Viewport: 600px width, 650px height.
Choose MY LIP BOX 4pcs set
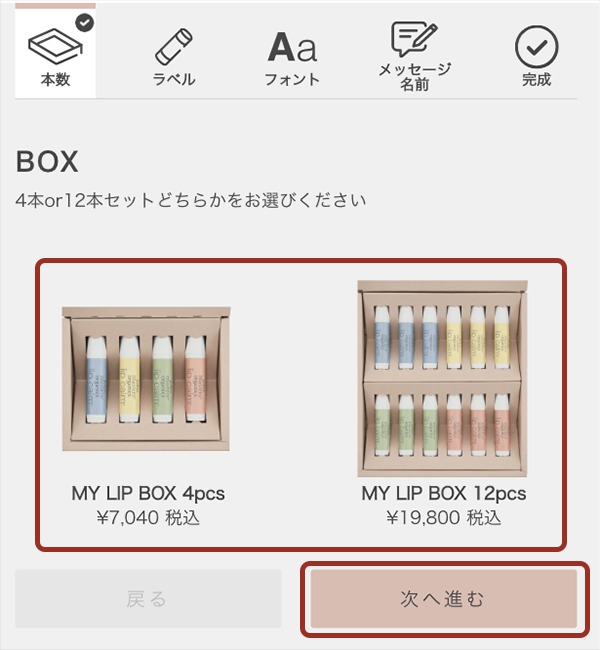(x=148, y=400)
